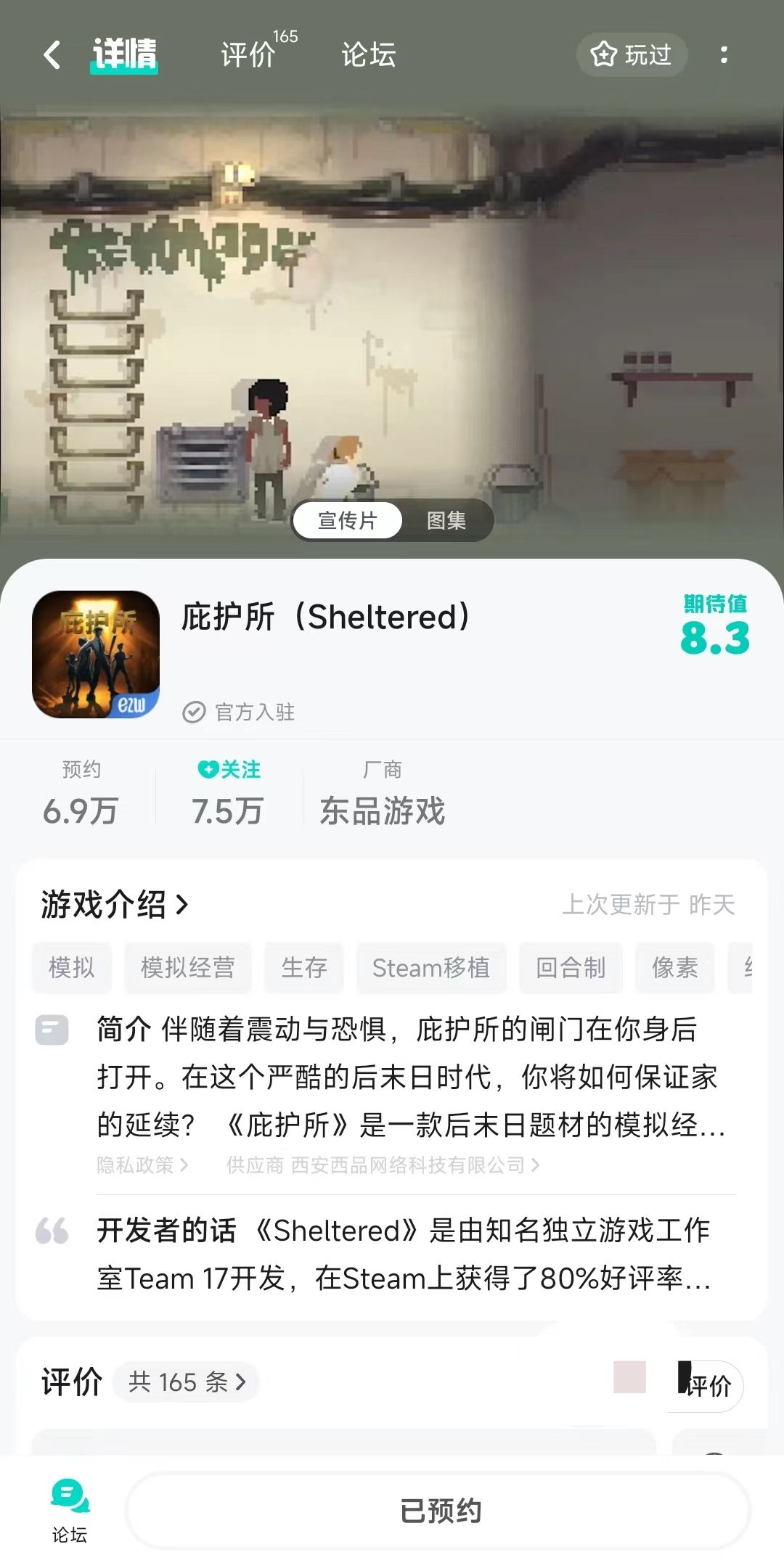784x1568 pixels.
Task: Open the three-dot more options menu
Action: [724, 54]
